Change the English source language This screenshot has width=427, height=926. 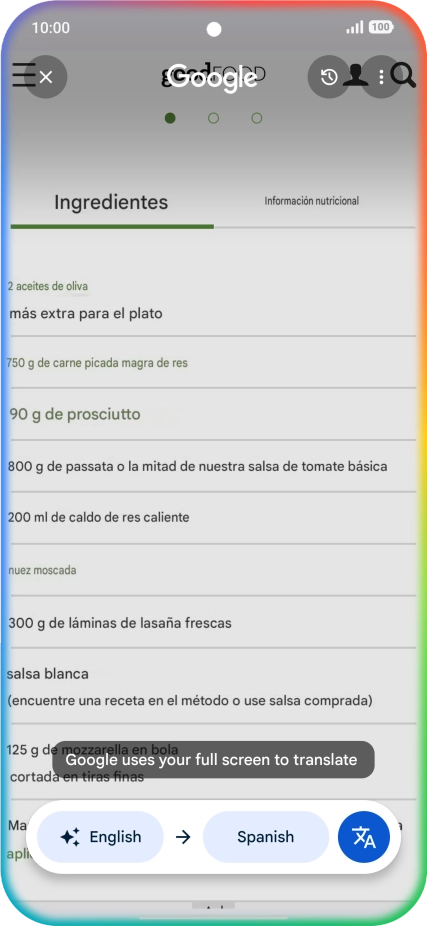click(x=100, y=837)
